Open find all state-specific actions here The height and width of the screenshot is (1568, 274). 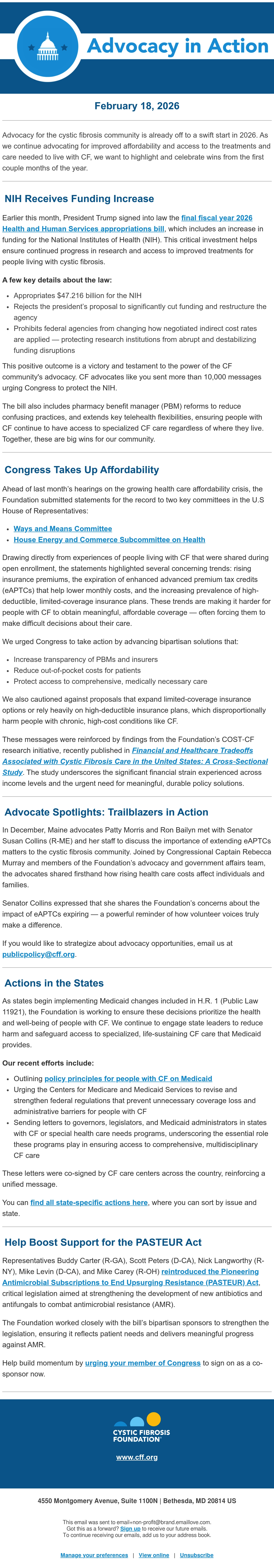pyautogui.click(x=89, y=1202)
